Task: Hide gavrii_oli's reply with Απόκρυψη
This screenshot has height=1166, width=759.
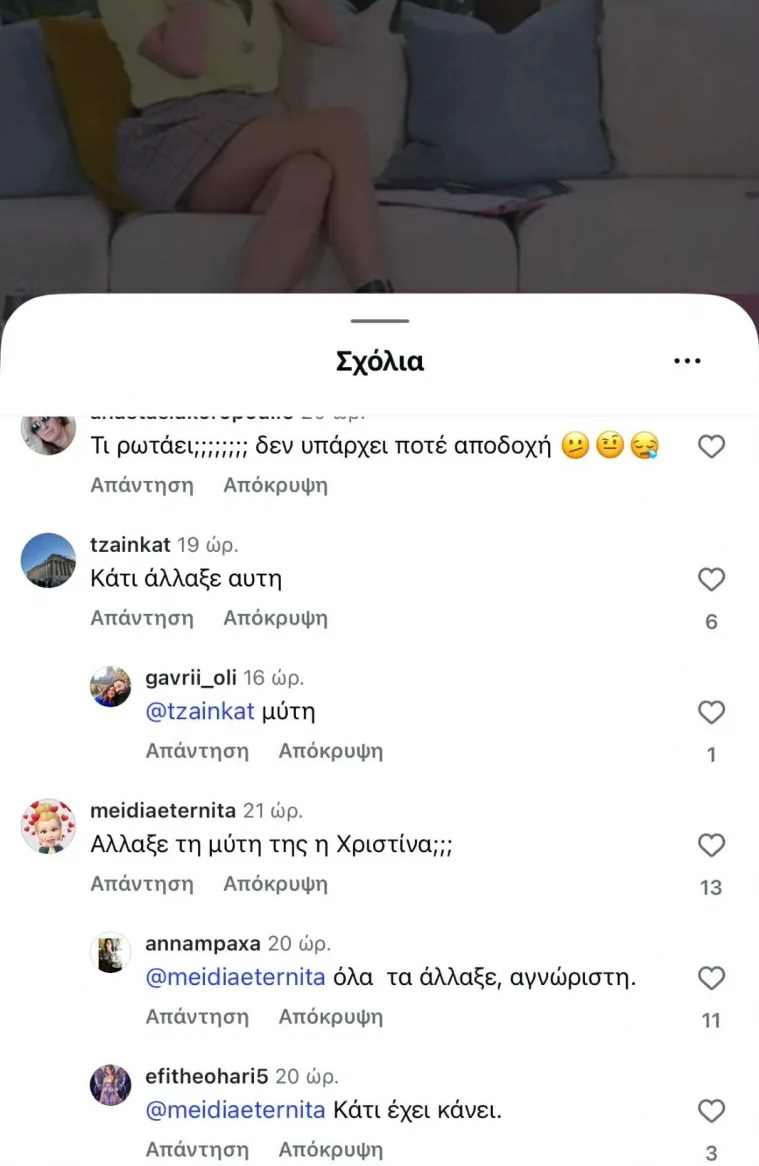Action: 330,751
